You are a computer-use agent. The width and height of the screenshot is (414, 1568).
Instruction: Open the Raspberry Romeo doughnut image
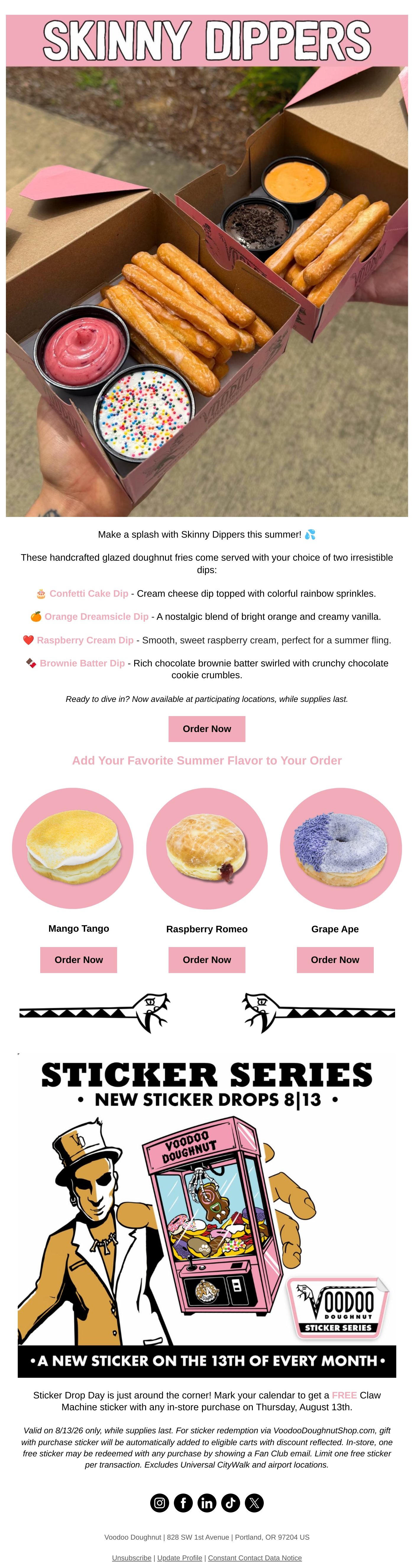click(207, 848)
